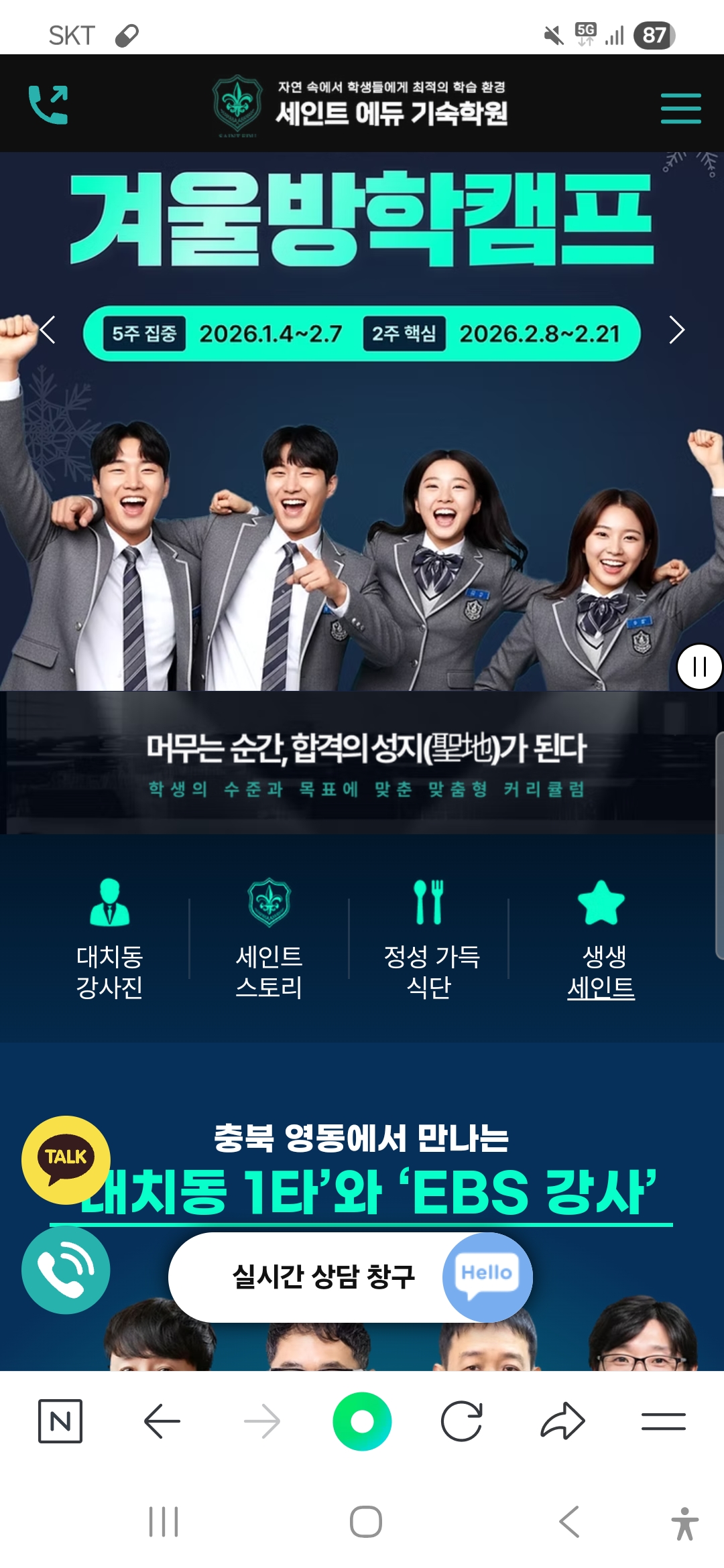Open 세인트 스토리 section
This screenshot has width=724, height=1568.
point(269,939)
